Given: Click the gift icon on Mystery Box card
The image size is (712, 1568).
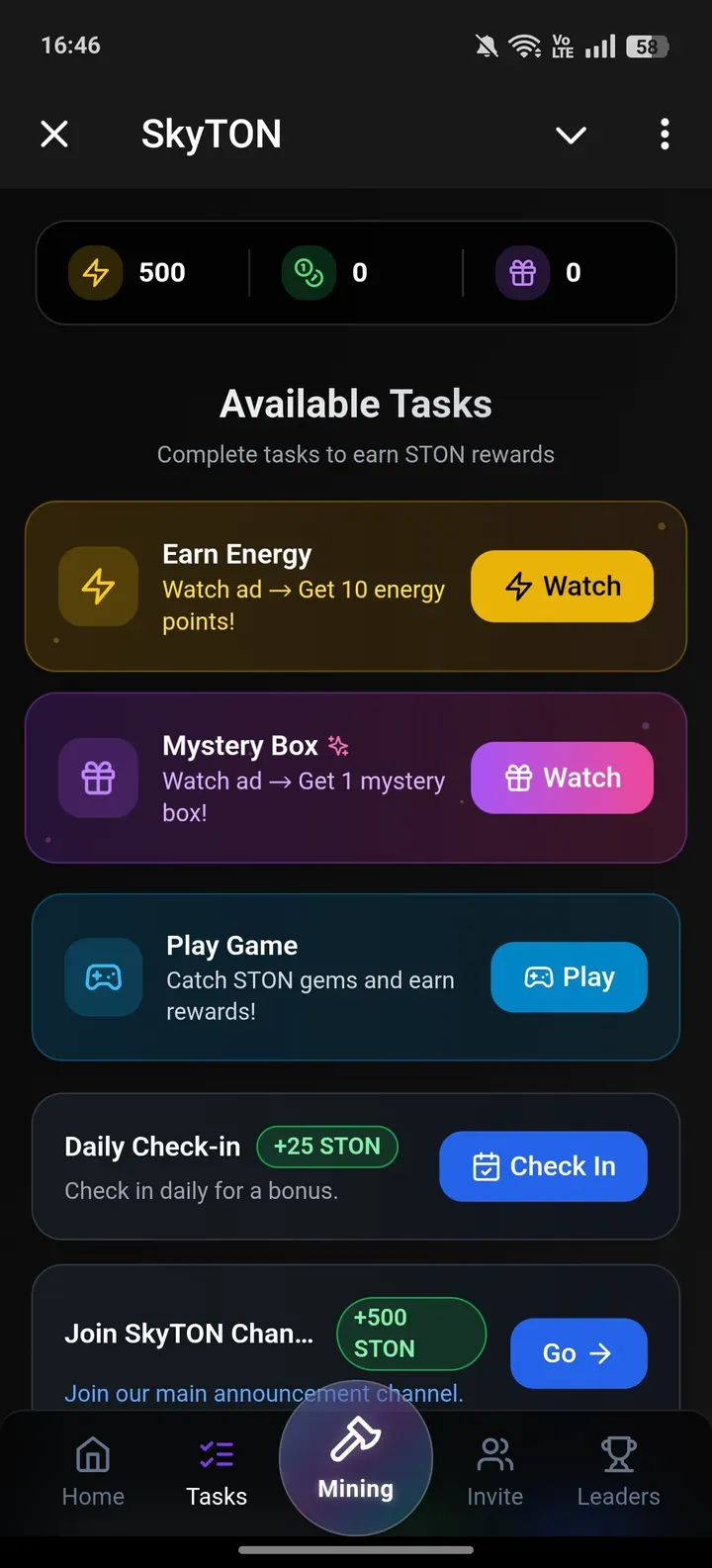Looking at the screenshot, I should coord(98,778).
